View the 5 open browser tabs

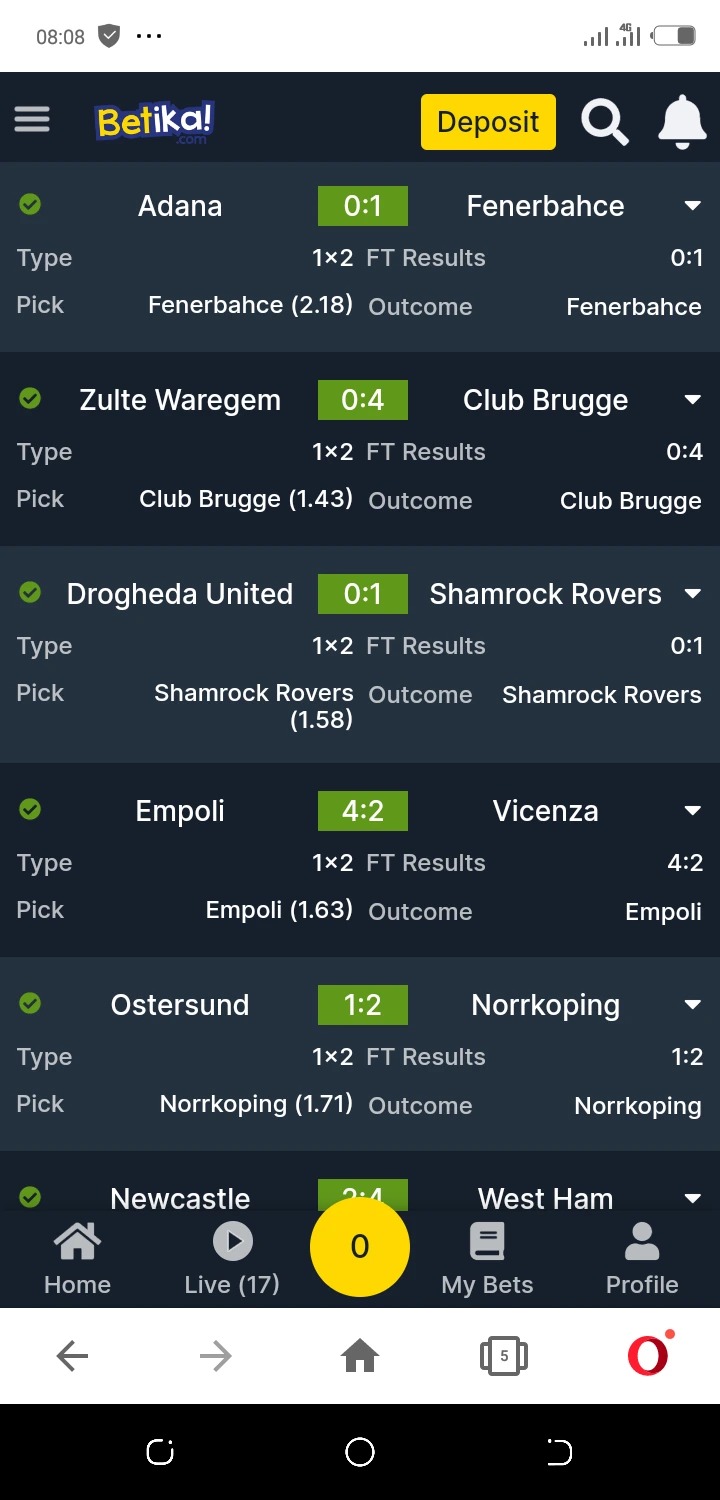(x=504, y=1356)
